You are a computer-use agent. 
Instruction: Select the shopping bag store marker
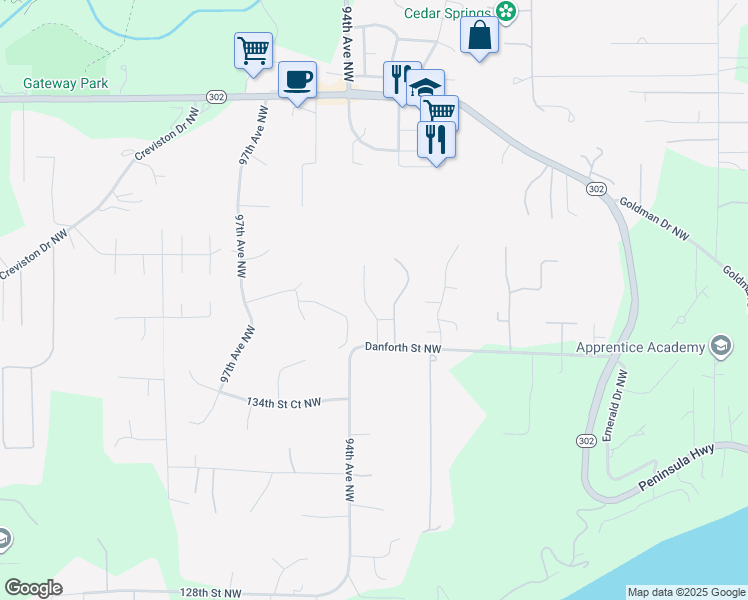point(479,37)
